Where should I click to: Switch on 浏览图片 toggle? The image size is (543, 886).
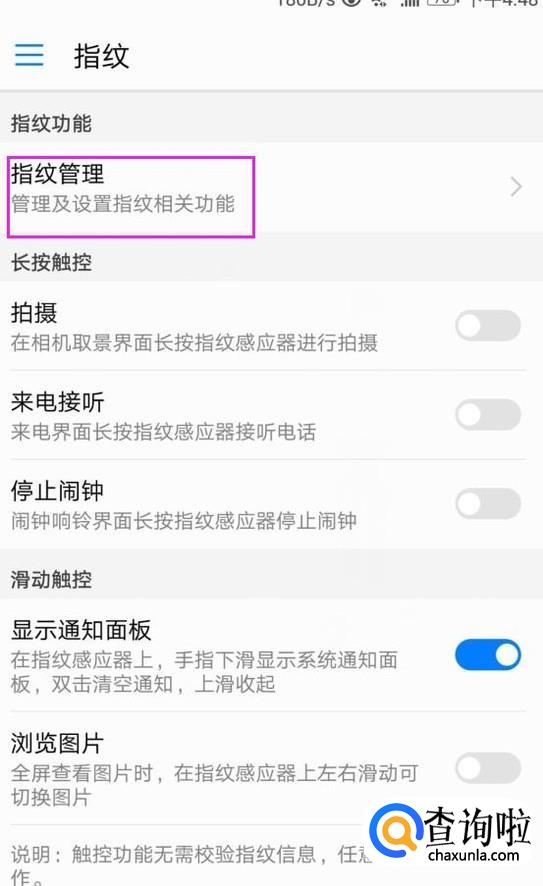tap(488, 768)
